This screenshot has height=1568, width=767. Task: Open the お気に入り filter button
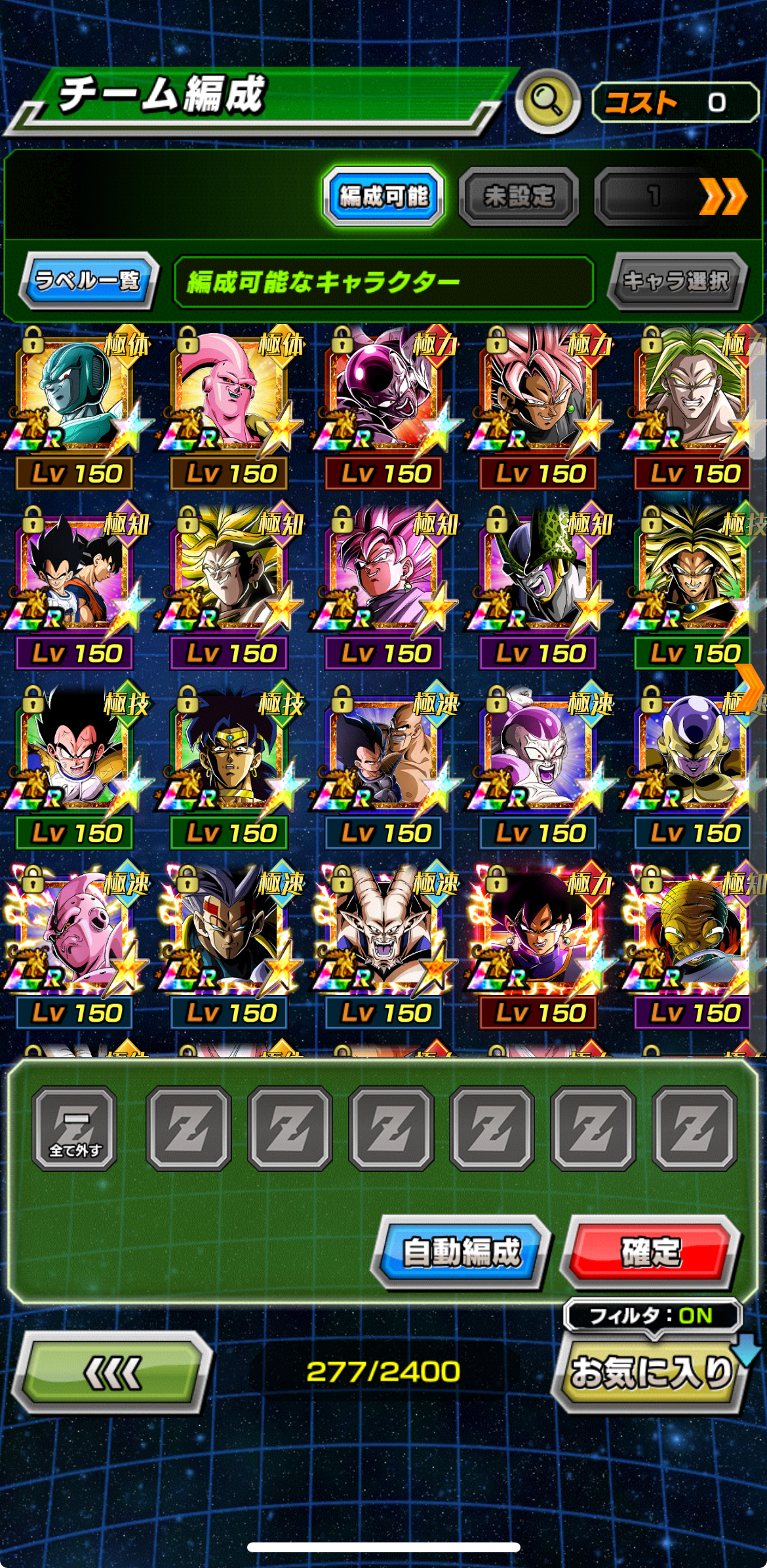pyautogui.click(x=651, y=1371)
